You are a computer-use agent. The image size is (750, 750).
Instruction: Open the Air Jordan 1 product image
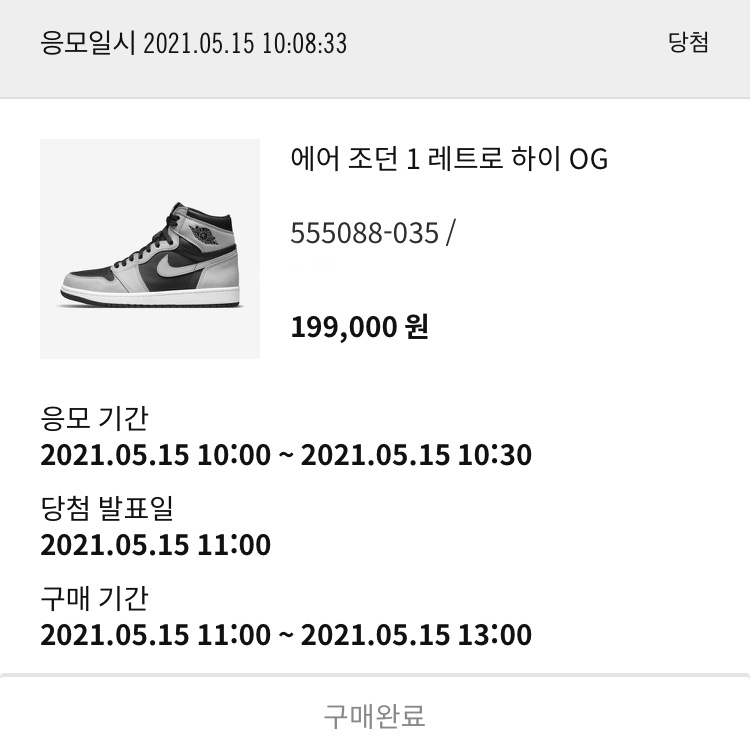tap(150, 249)
